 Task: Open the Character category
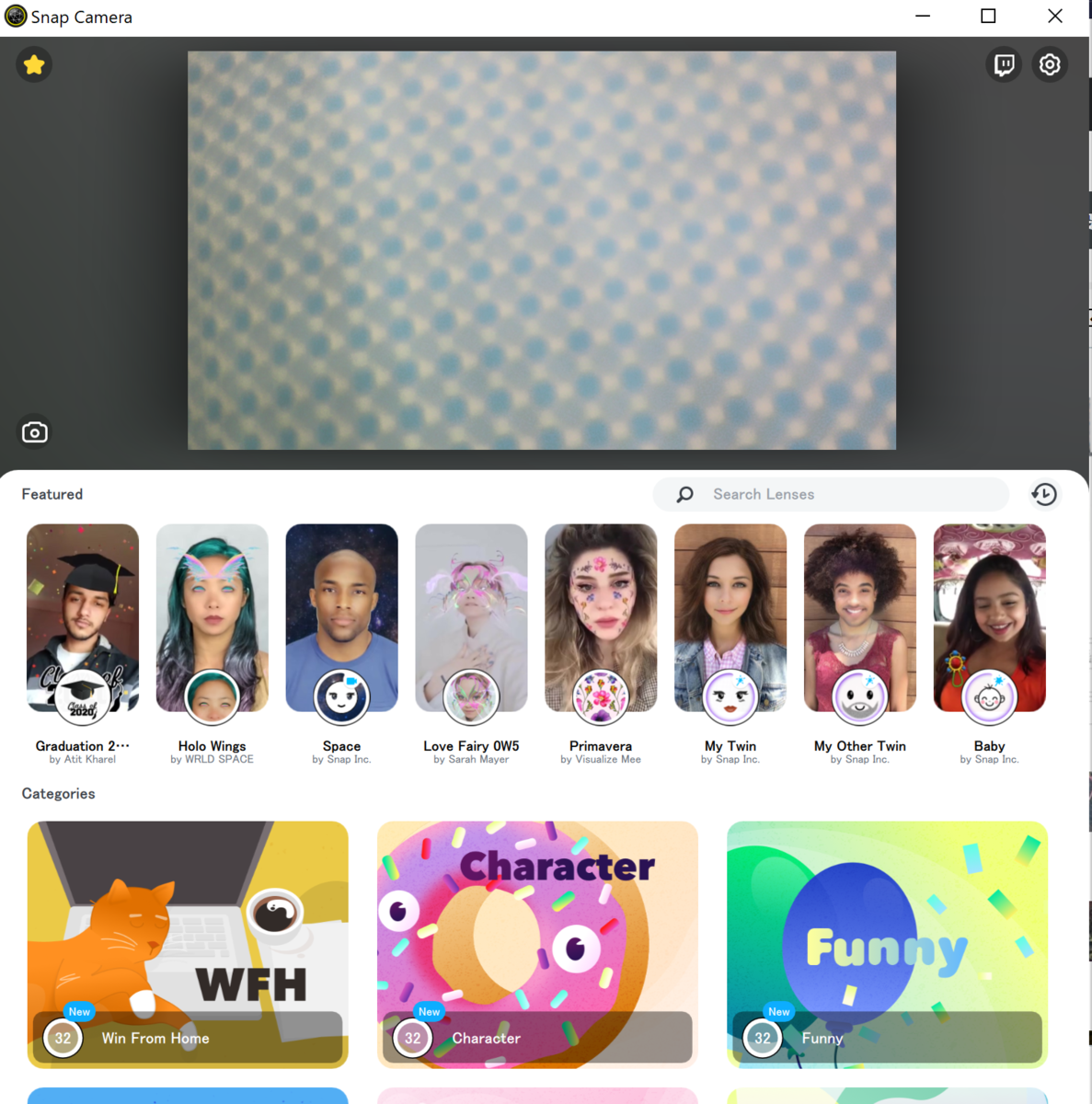pos(537,944)
